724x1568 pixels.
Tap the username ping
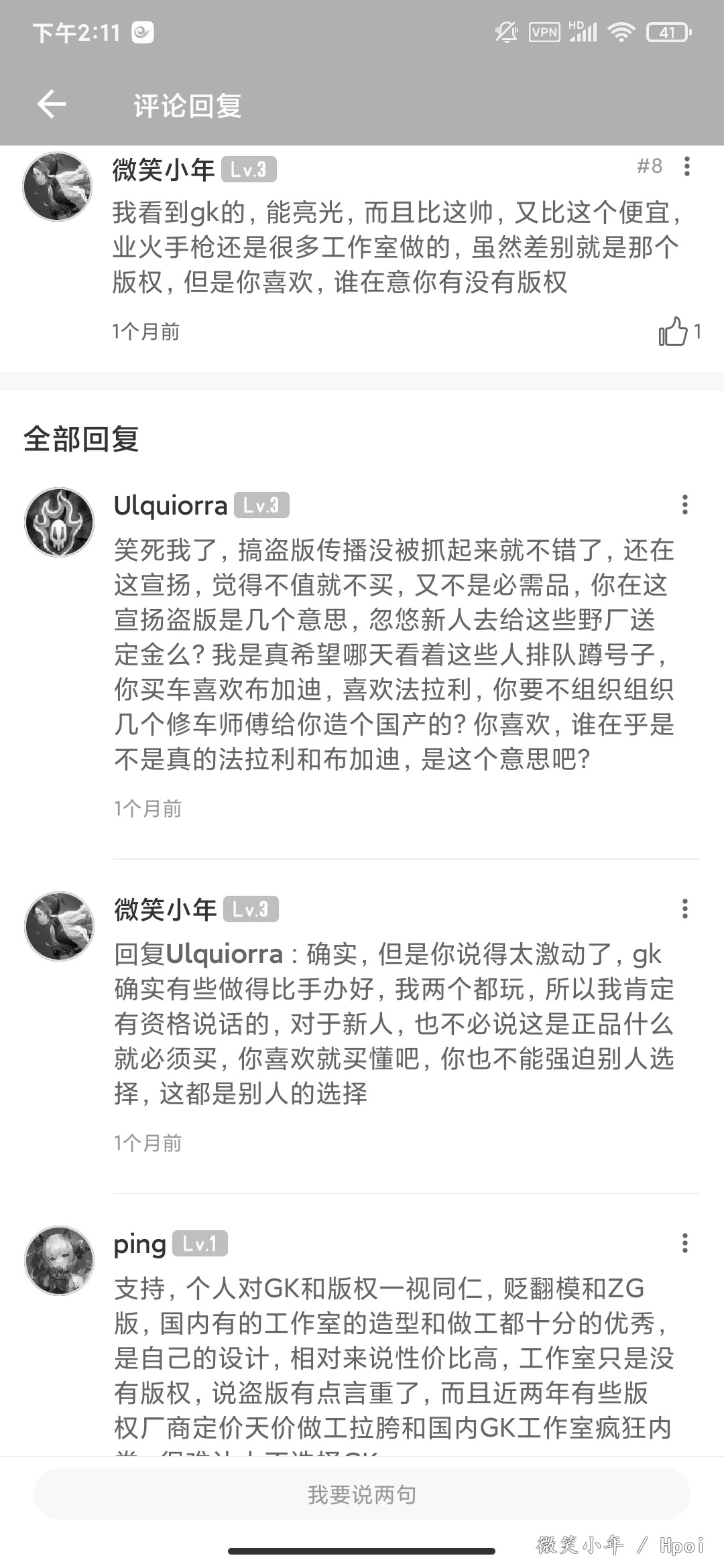(x=140, y=1244)
